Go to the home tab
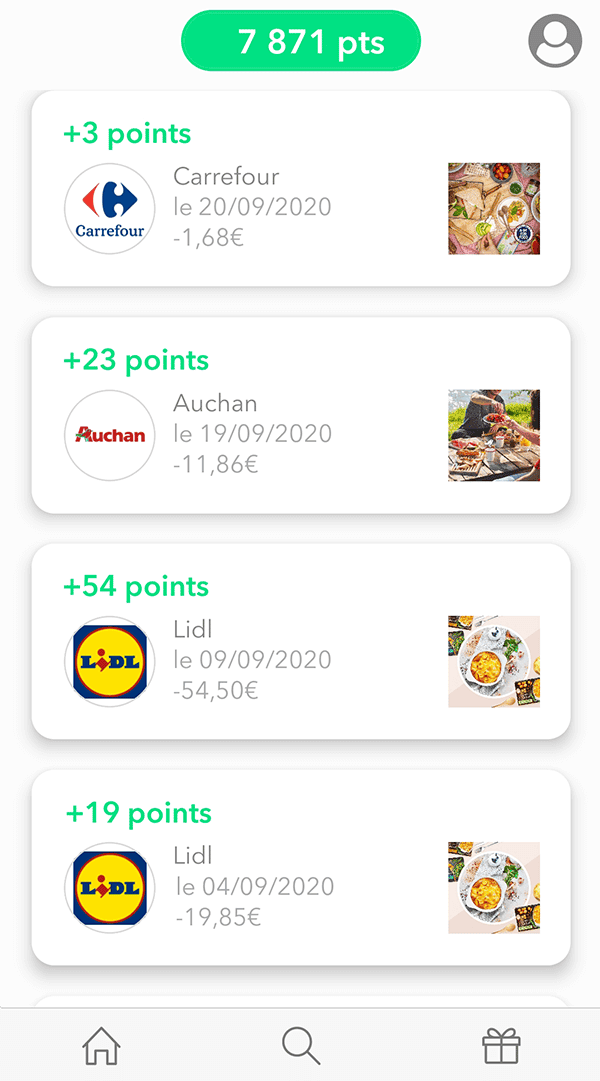This screenshot has height=1081, width=600. 101,1046
